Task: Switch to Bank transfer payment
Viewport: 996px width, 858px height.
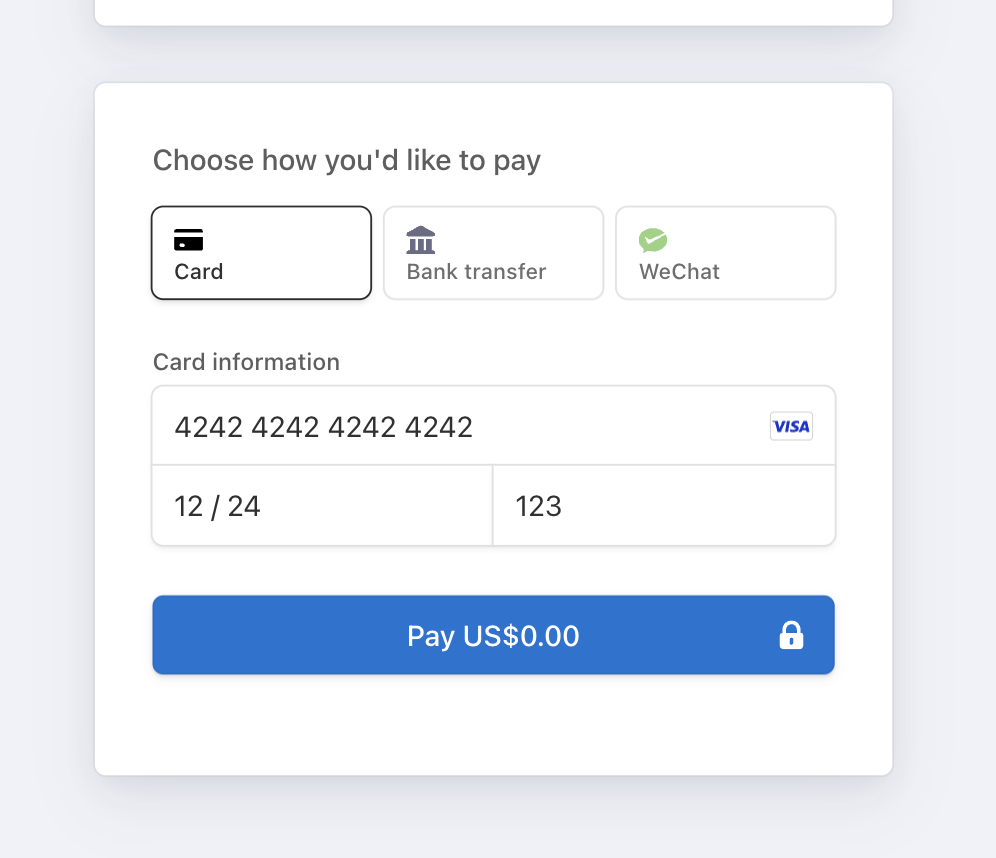Action: [x=493, y=253]
